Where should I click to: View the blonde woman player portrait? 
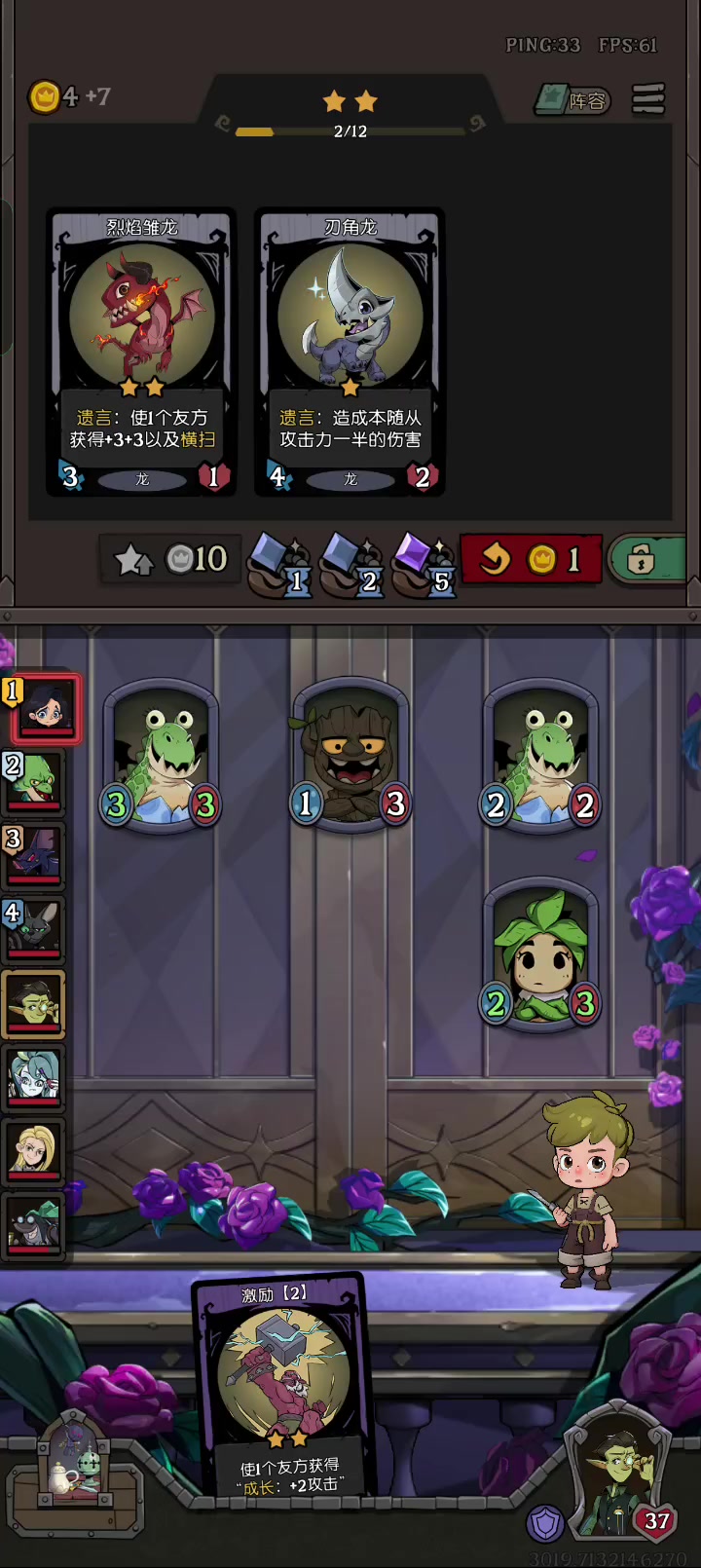[35, 1152]
